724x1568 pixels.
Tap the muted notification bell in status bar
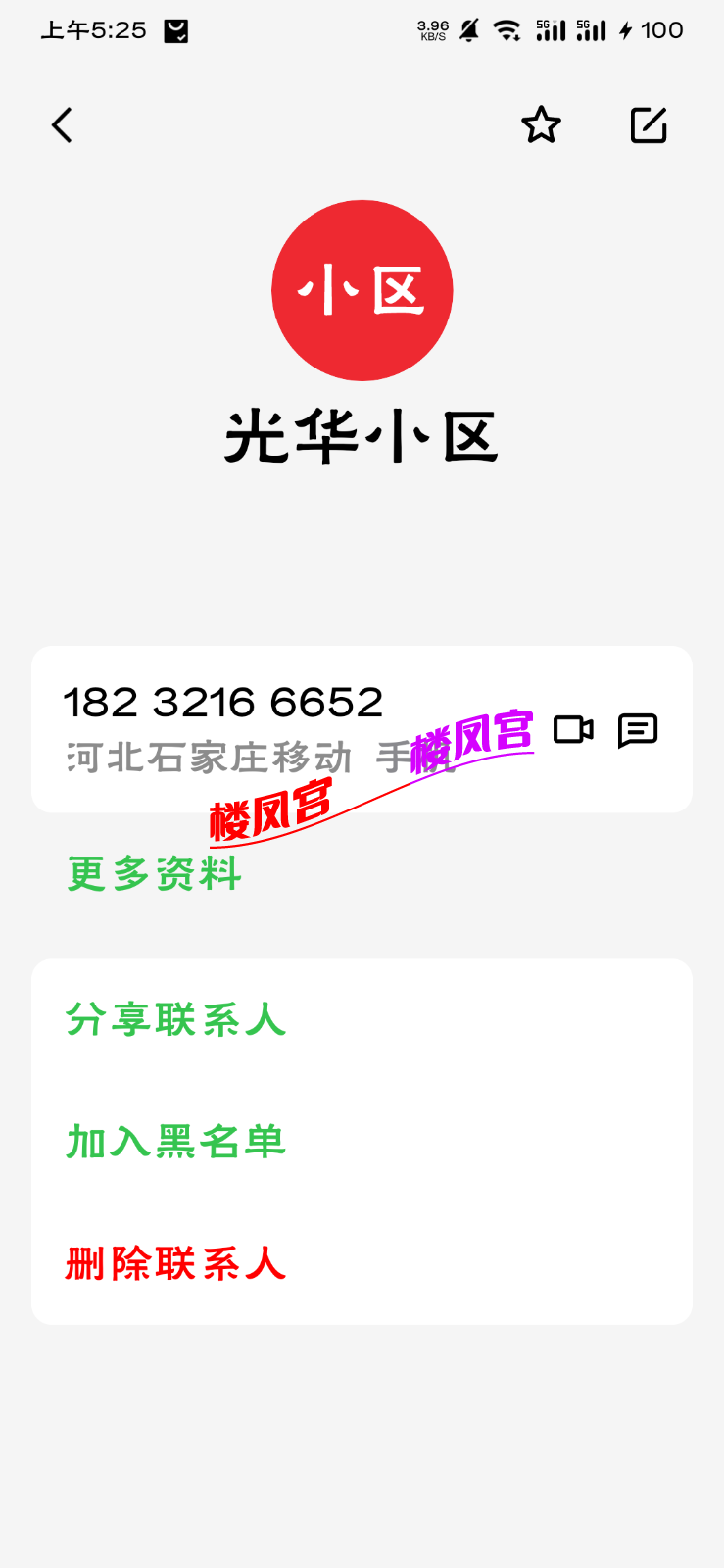coord(470,29)
